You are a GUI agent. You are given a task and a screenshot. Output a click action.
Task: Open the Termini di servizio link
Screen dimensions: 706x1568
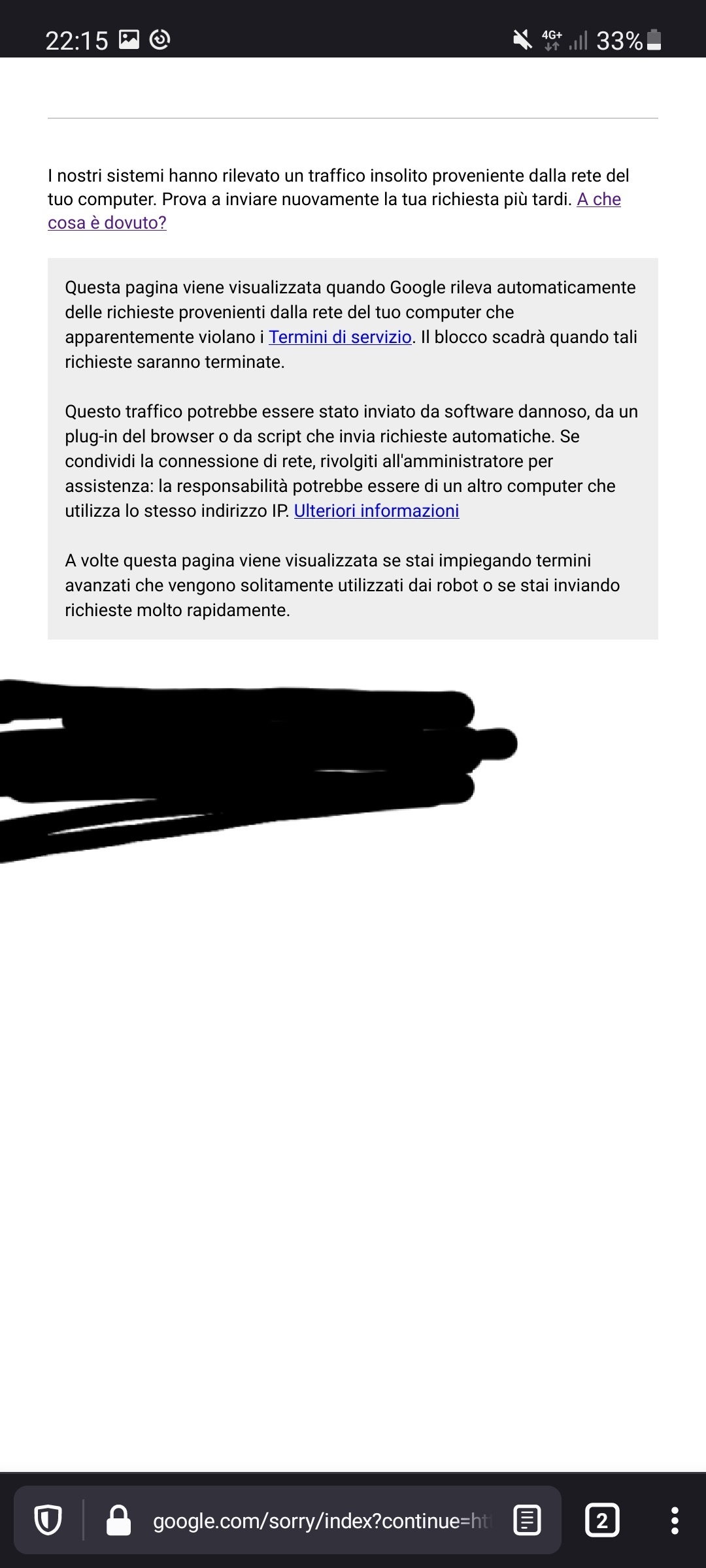340,337
